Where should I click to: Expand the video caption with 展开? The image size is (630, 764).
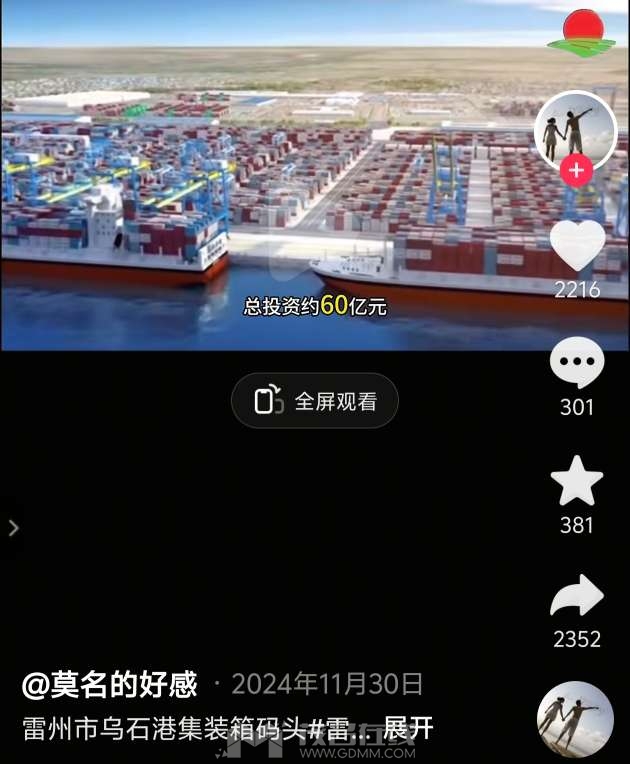(x=409, y=727)
